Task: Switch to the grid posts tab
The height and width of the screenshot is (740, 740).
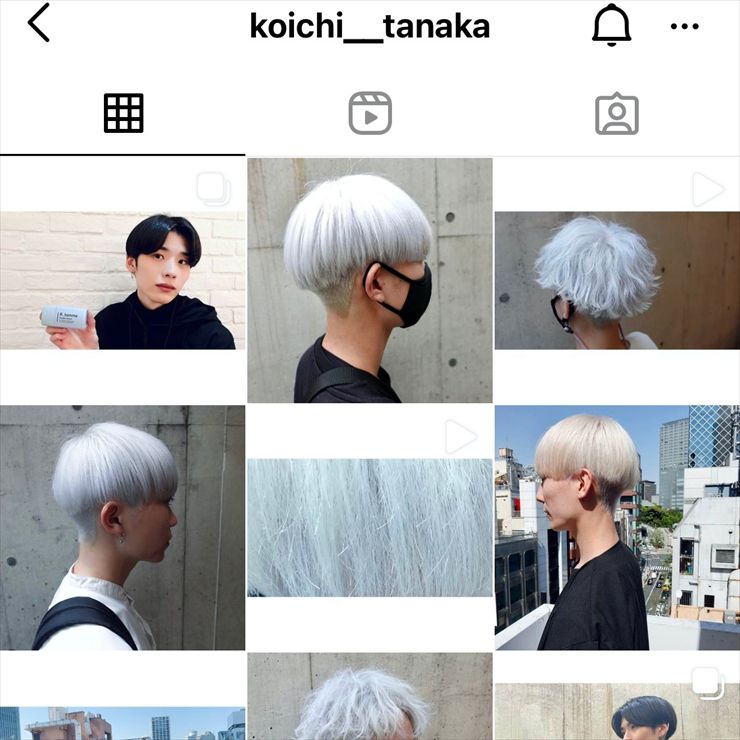Action: [x=123, y=114]
